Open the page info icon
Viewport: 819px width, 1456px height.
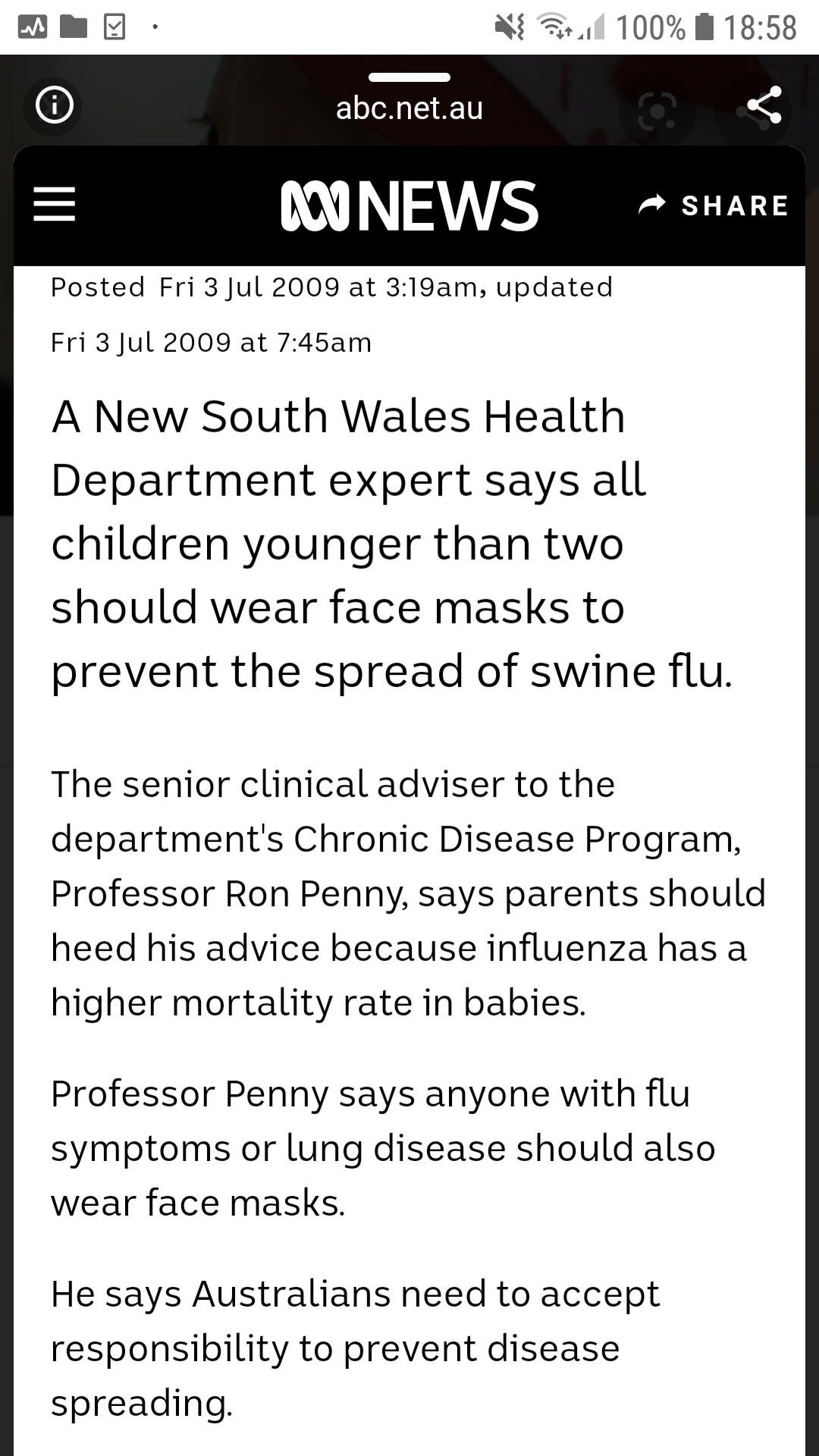[x=54, y=105]
